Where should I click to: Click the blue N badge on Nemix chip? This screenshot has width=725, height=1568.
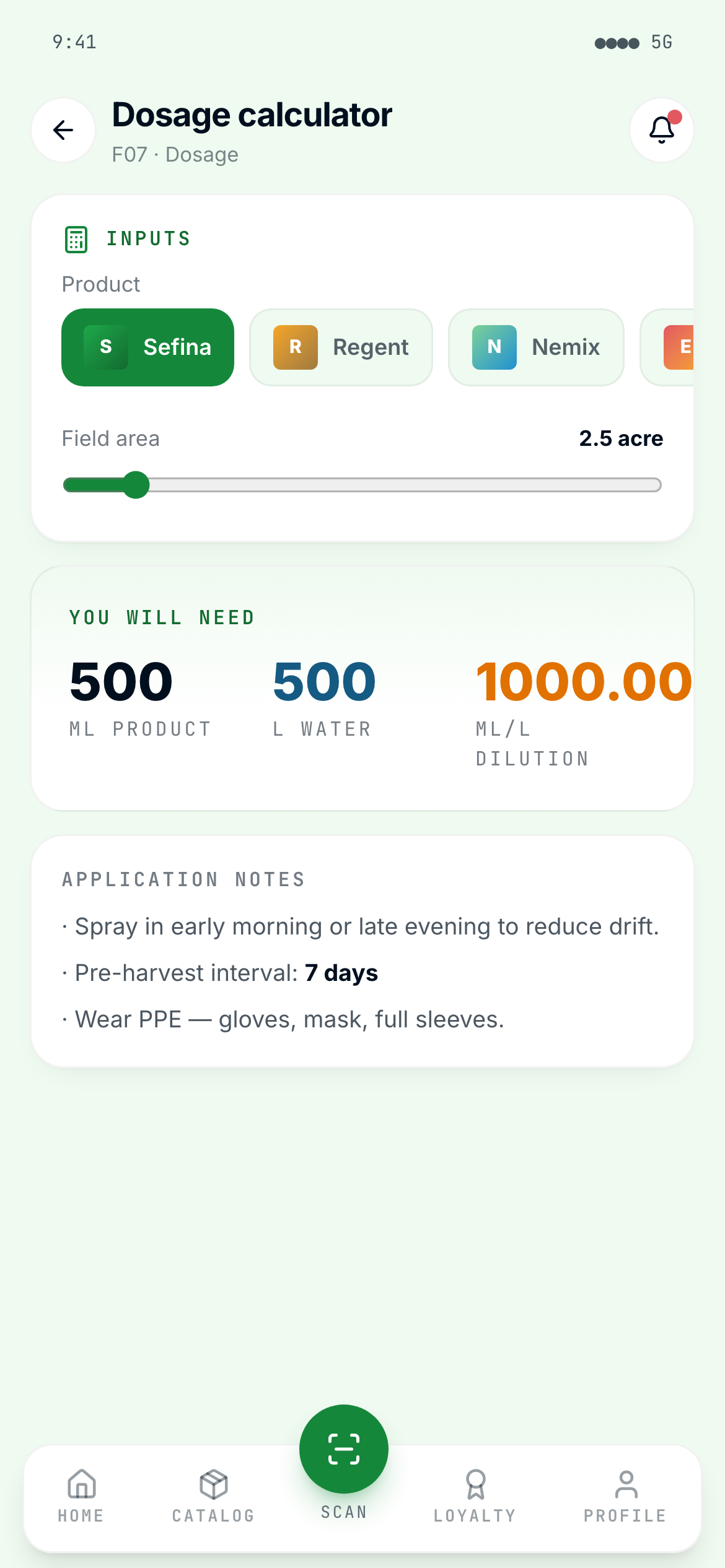point(494,347)
